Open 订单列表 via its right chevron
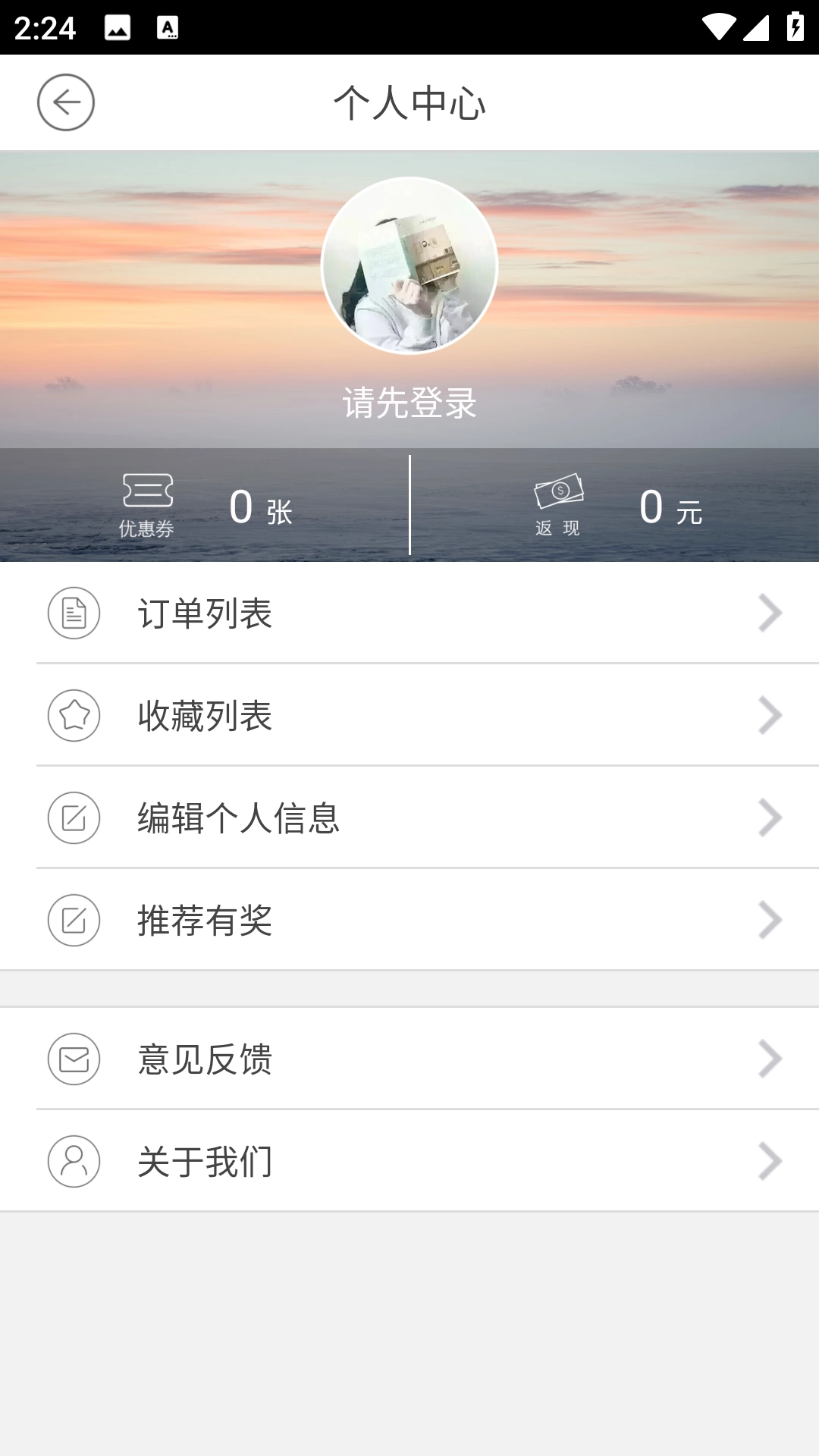The width and height of the screenshot is (819, 1456). coord(770,613)
